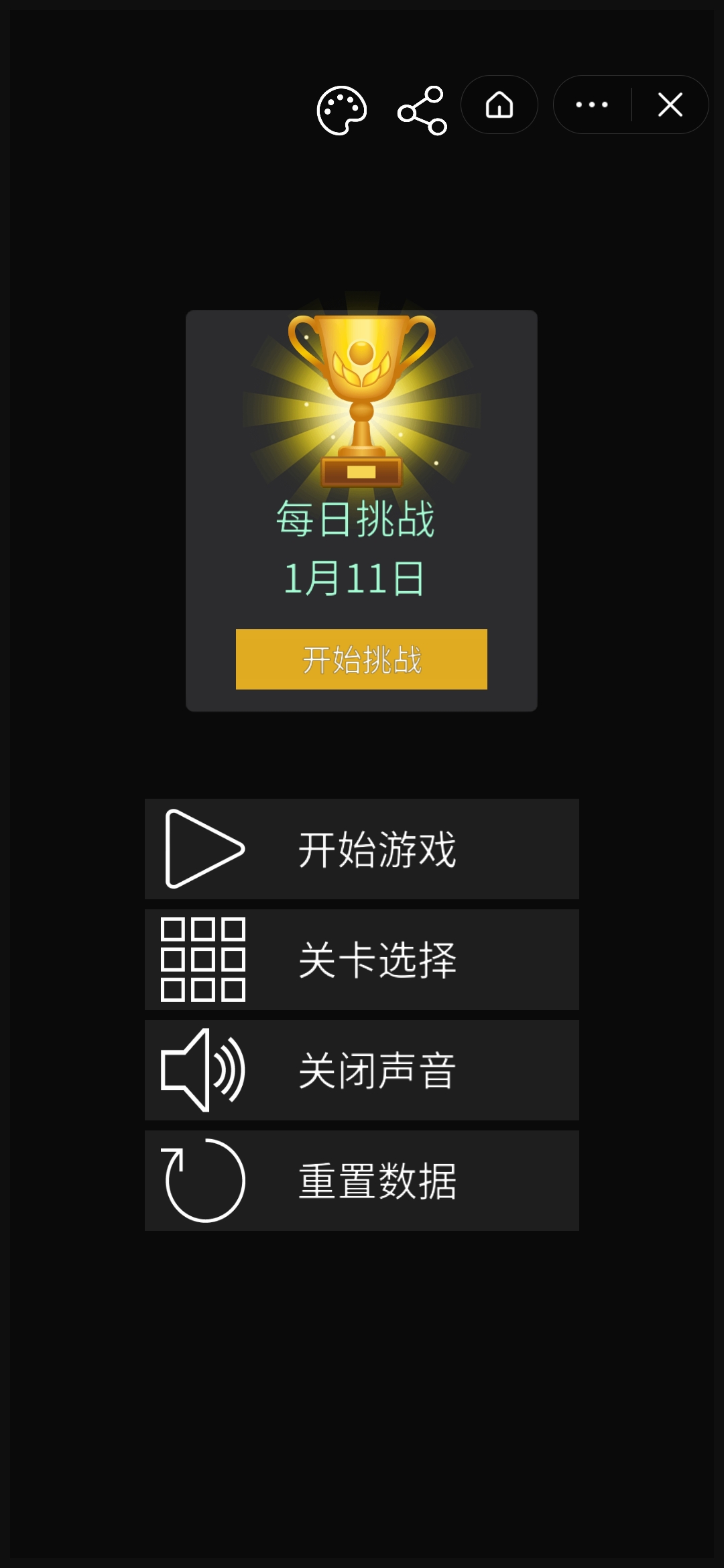Share this game
Screen dimensions: 724x1568
tap(422, 110)
